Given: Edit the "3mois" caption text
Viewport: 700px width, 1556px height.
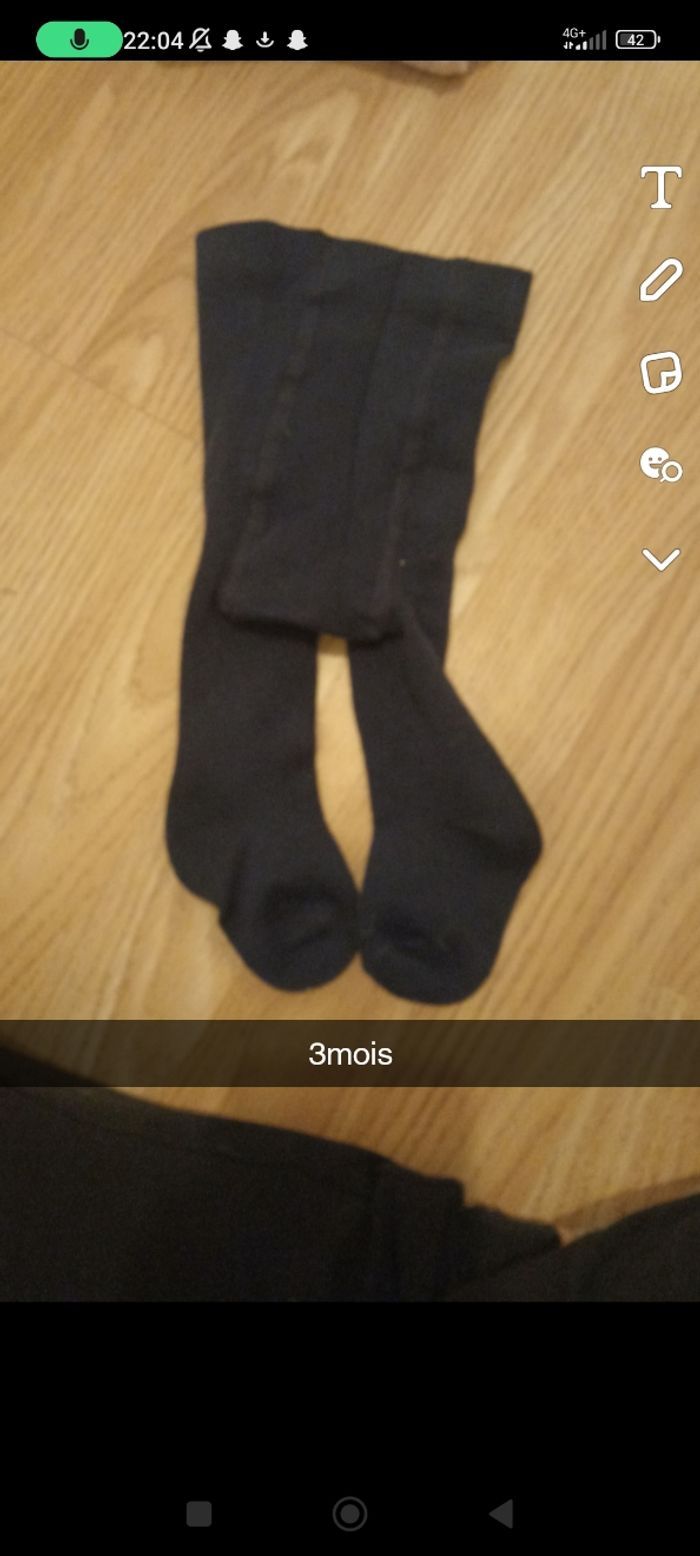Looking at the screenshot, I should point(350,1053).
